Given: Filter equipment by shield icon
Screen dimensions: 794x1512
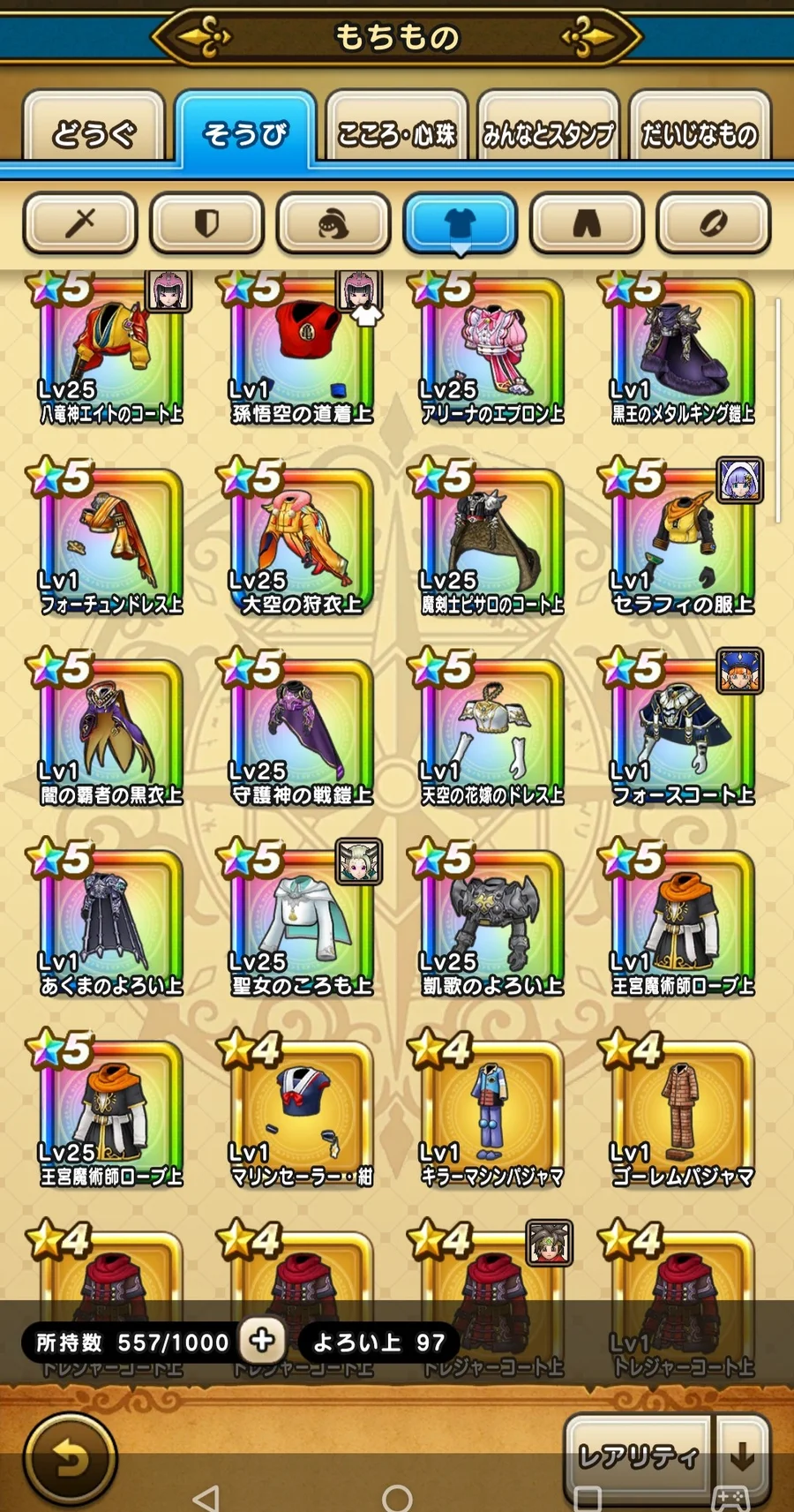Looking at the screenshot, I should pyautogui.click(x=206, y=223).
